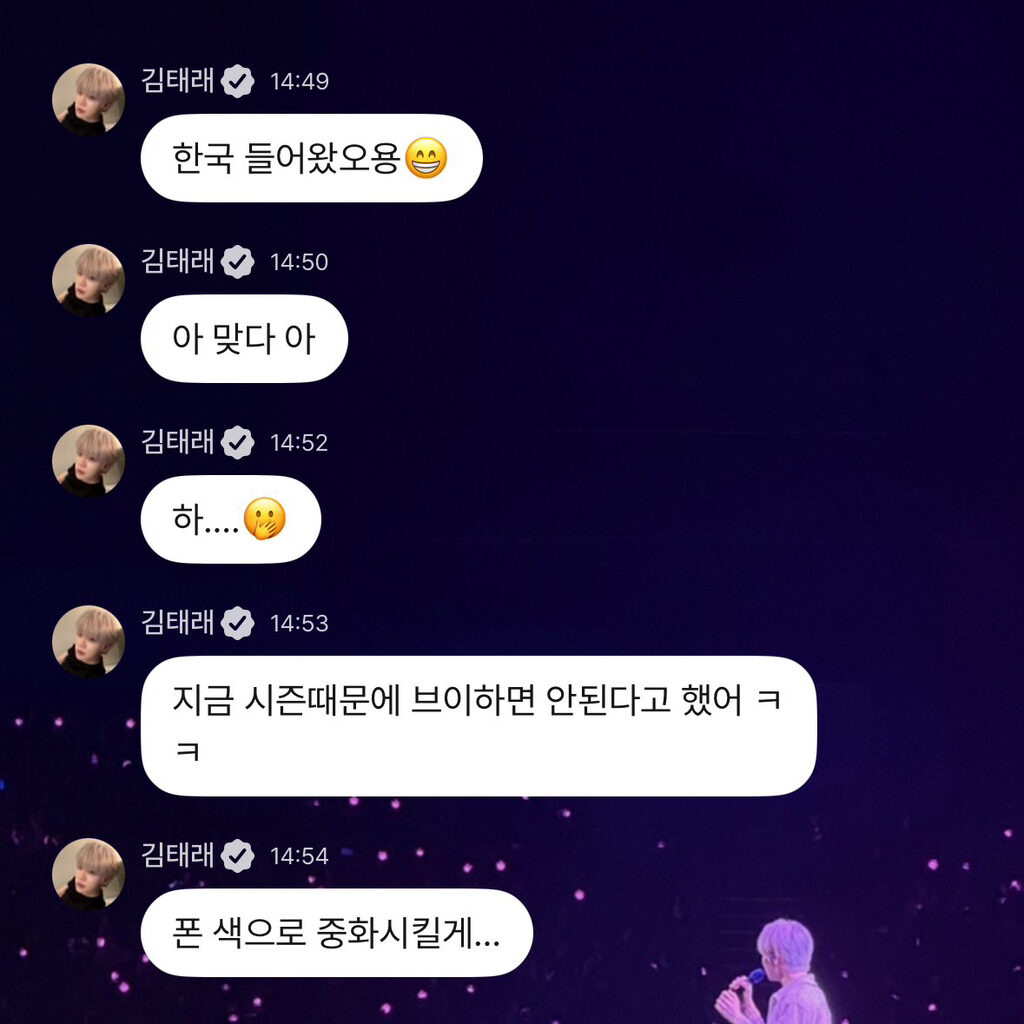The image size is (1024, 1024).
Task: Open the avatar next to the 14:53 message
Action: tap(88, 641)
